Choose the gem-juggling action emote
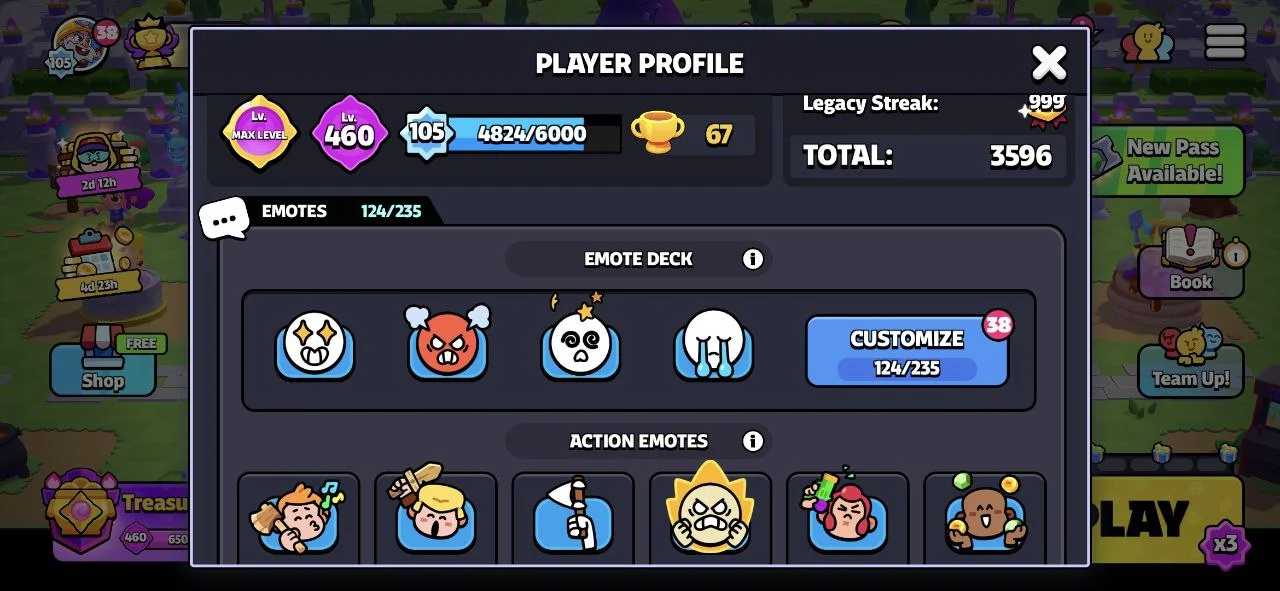This screenshot has width=1280, height=591. pyautogui.click(x=985, y=517)
